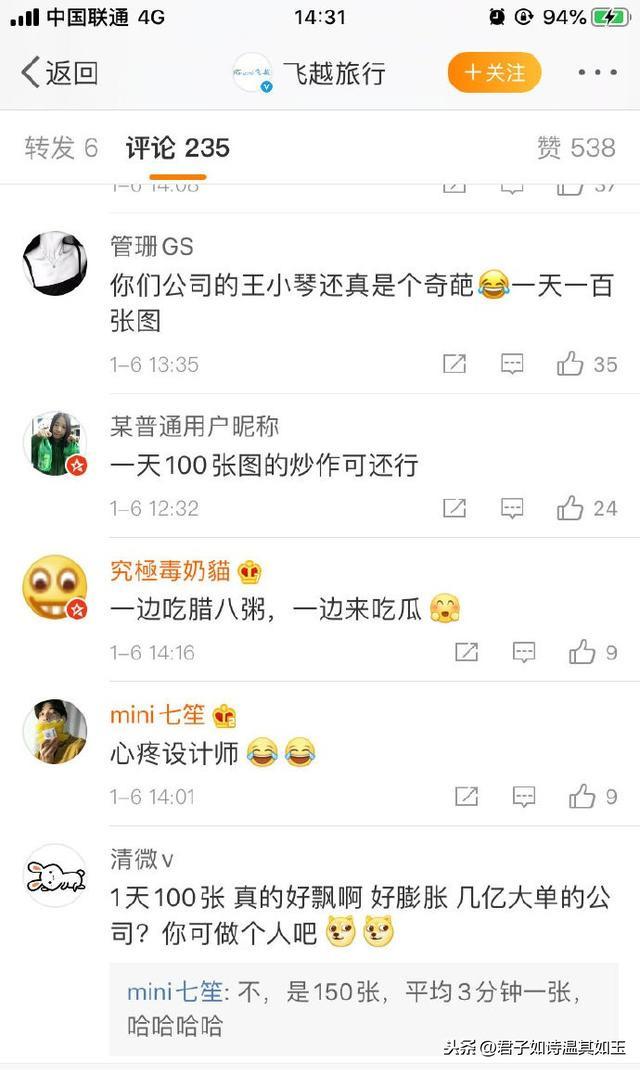Viewport: 640px width, 1070px height.
Task: Like 某普通用户昵称's comment
Action: [571, 508]
